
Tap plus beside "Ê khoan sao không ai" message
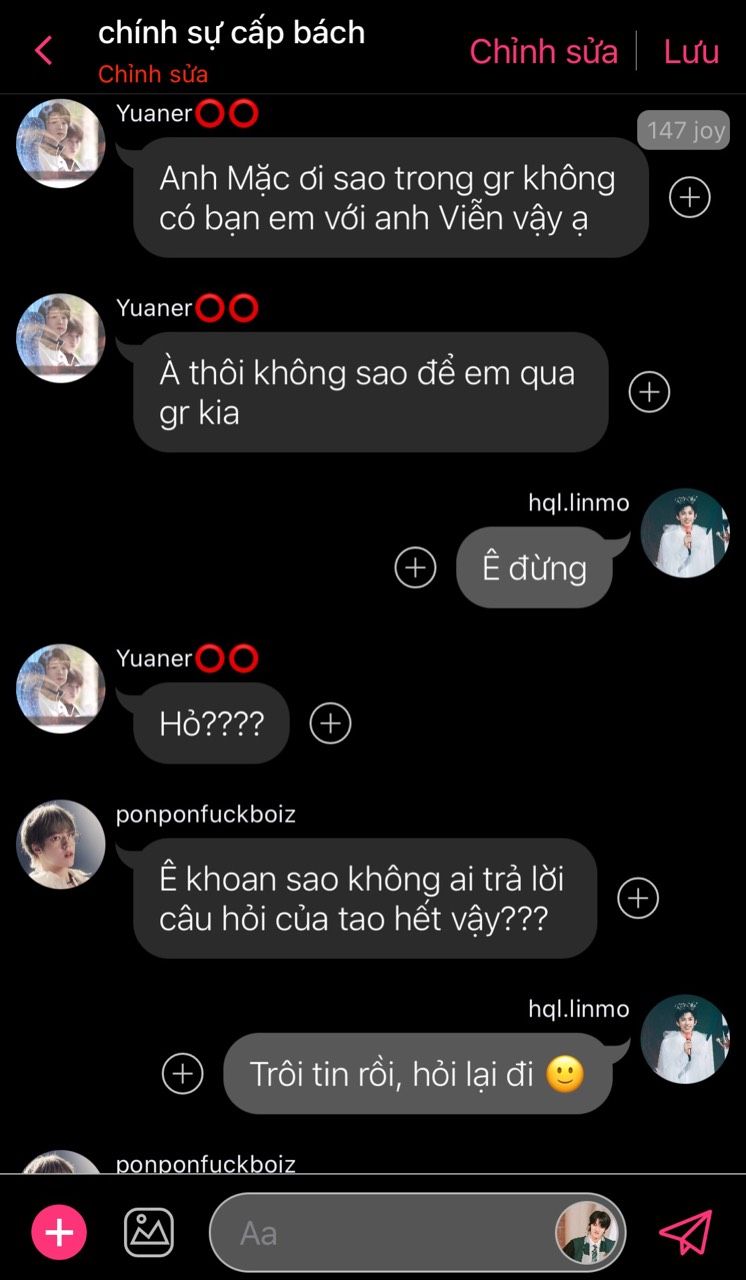click(638, 898)
